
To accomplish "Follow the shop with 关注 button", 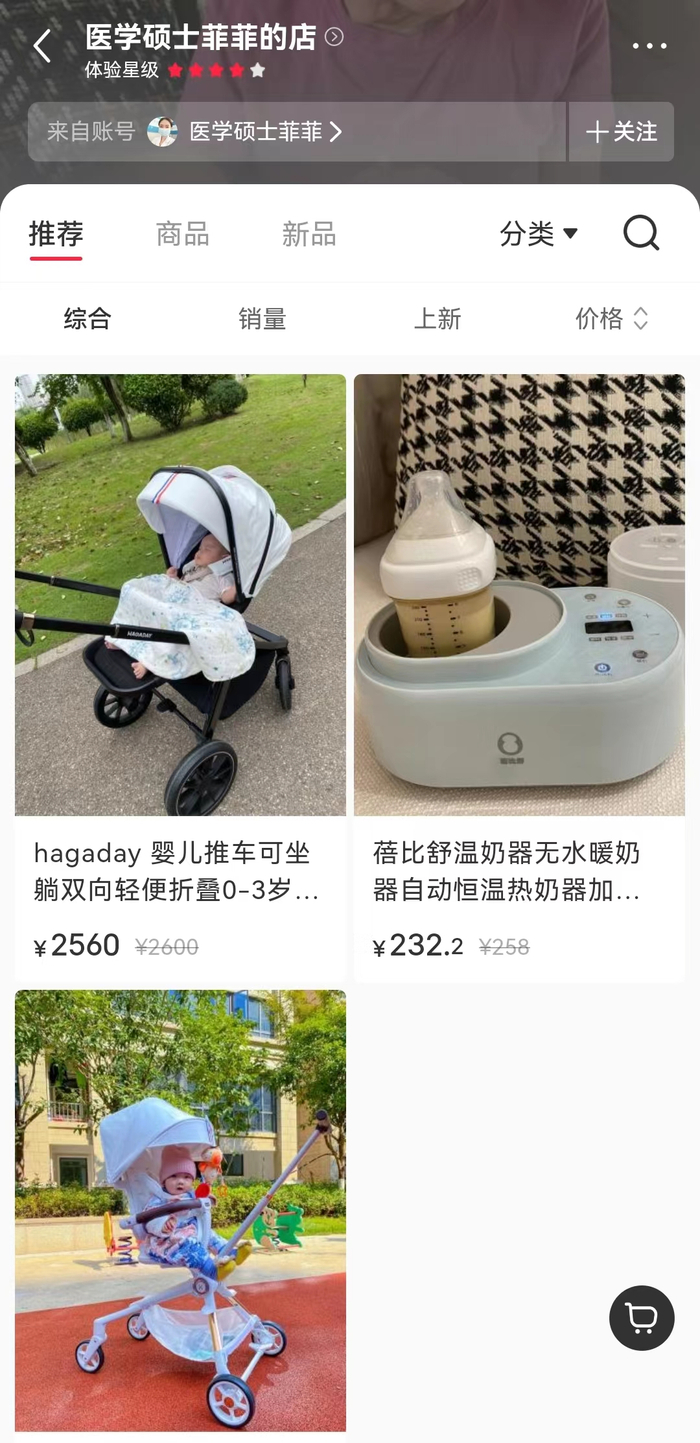I will coord(621,132).
